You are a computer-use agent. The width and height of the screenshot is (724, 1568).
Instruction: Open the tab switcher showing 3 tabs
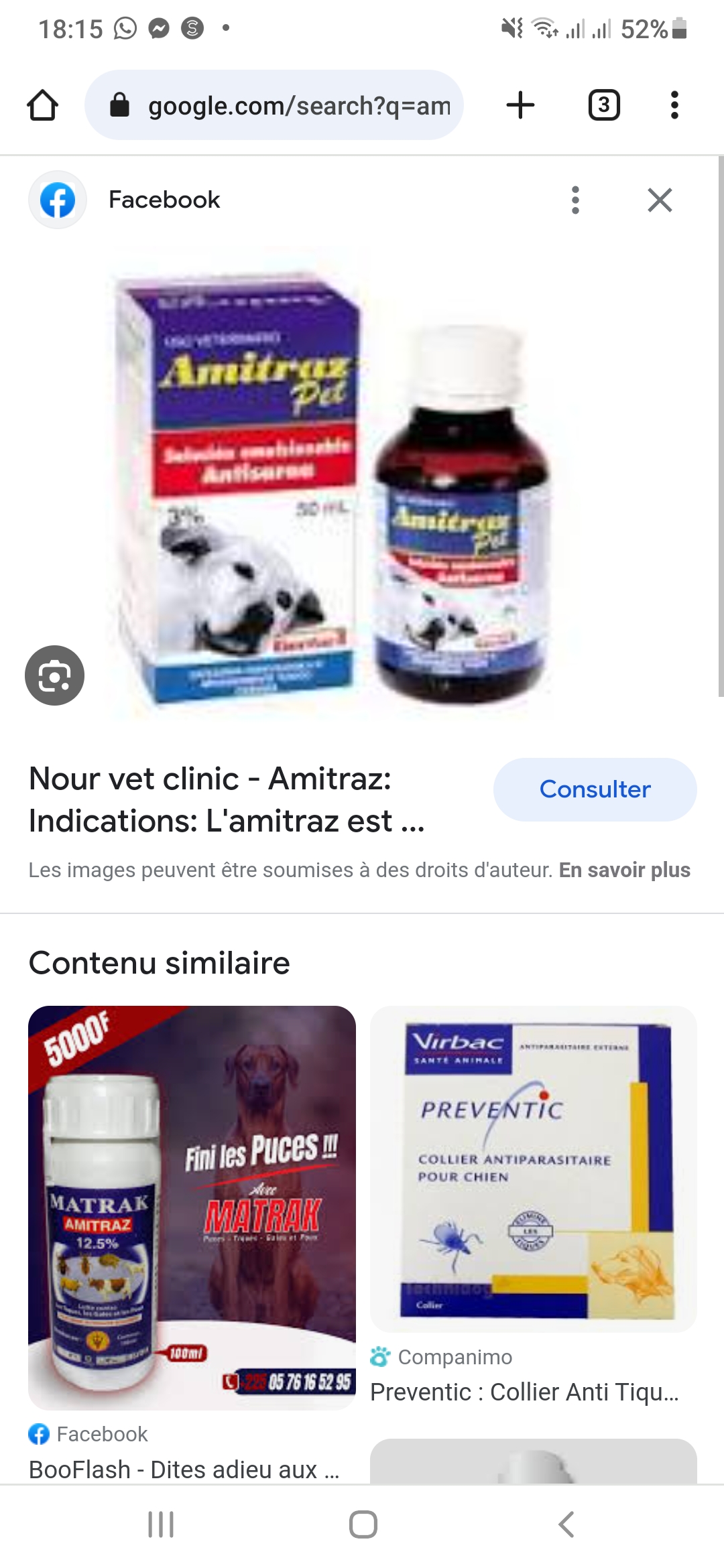(x=603, y=105)
